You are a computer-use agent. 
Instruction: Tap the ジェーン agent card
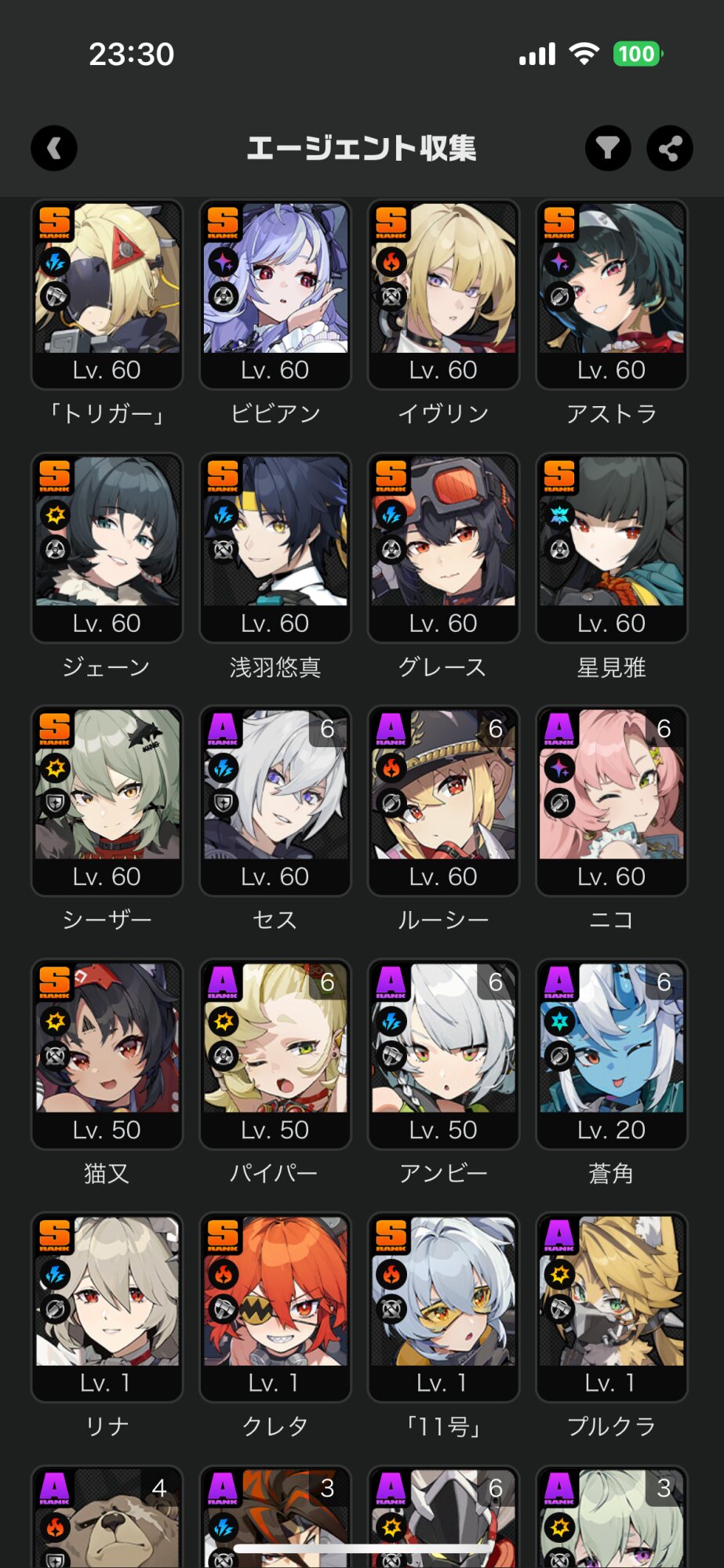point(107,547)
